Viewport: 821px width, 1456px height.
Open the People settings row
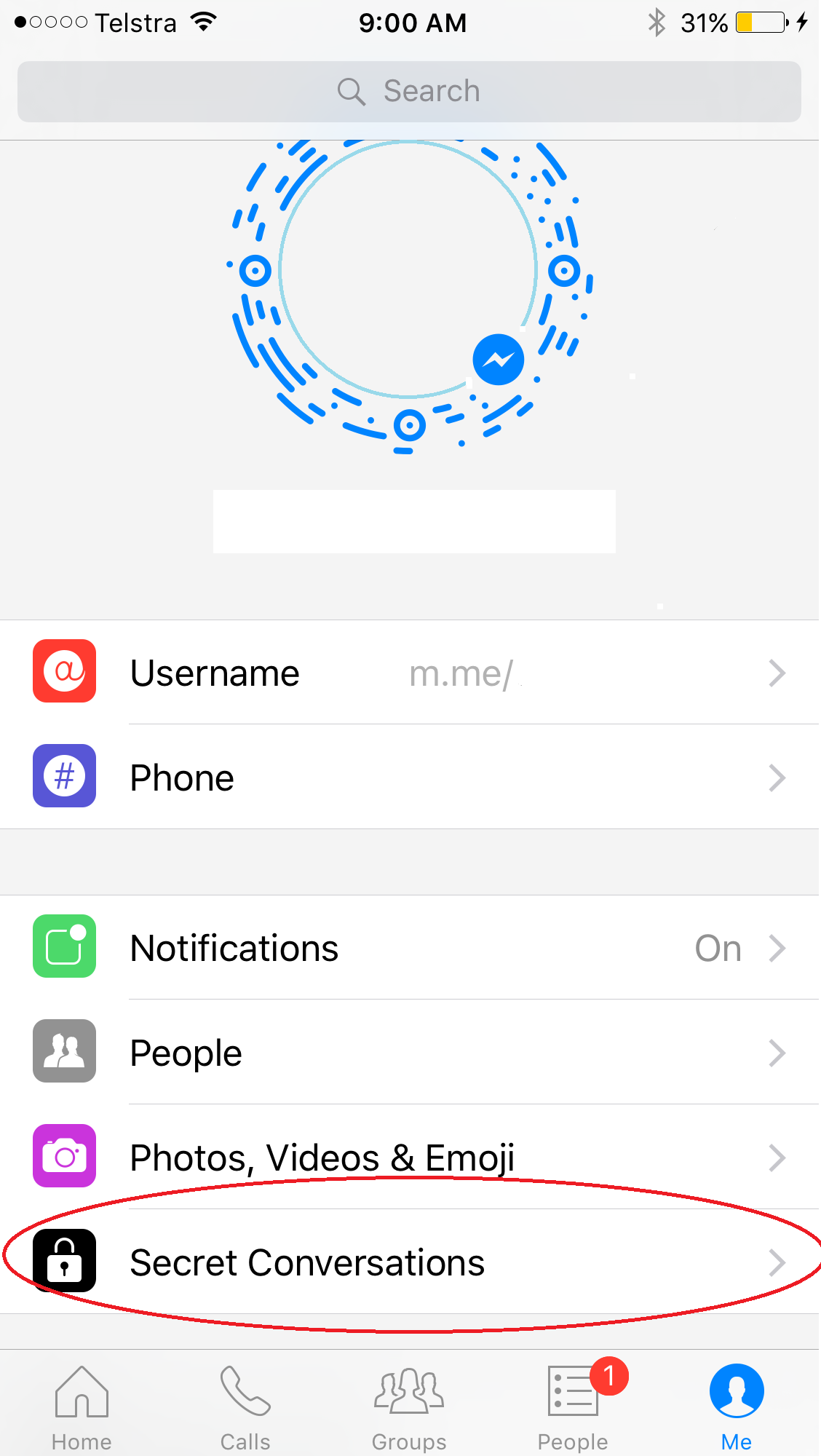coord(409,1053)
